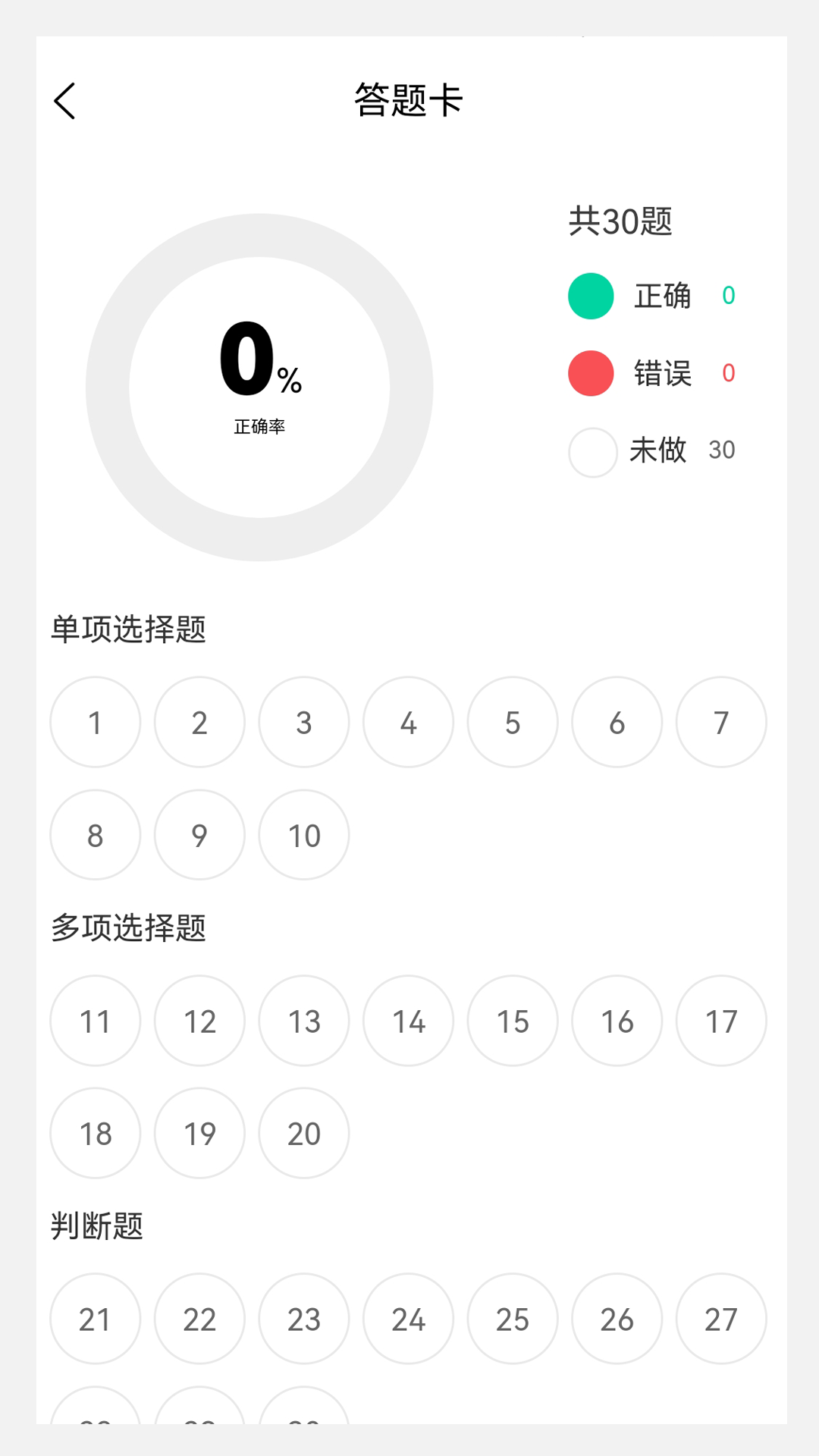Click the white 未做 status circle

coord(592,451)
